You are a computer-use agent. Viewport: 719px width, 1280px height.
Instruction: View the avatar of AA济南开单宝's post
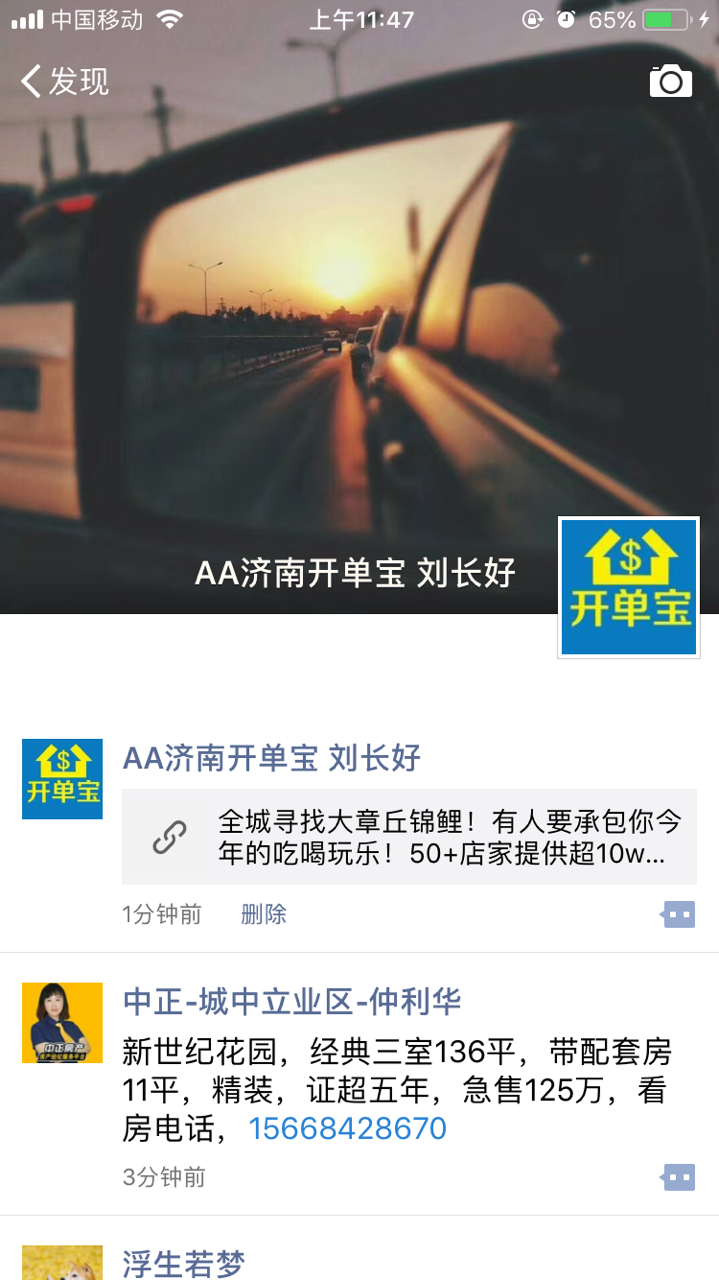62,779
